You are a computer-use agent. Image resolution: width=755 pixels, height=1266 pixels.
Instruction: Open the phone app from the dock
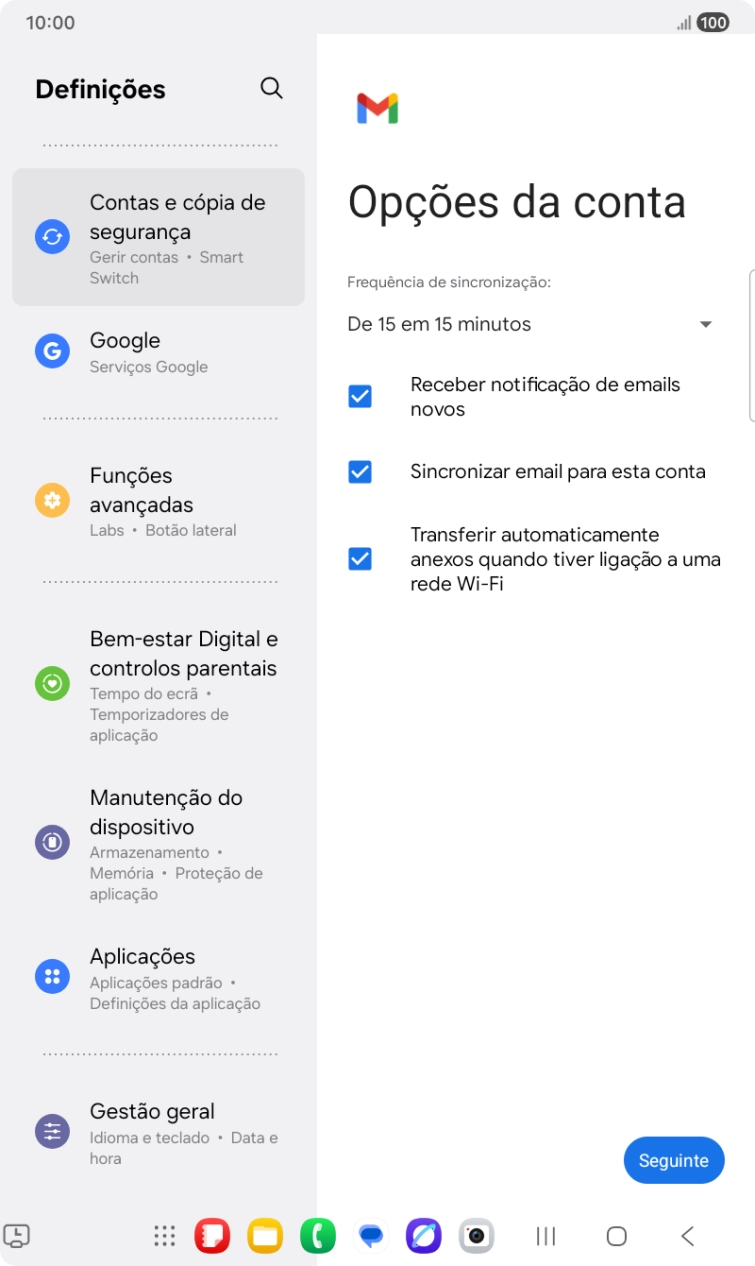(317, 1237)
